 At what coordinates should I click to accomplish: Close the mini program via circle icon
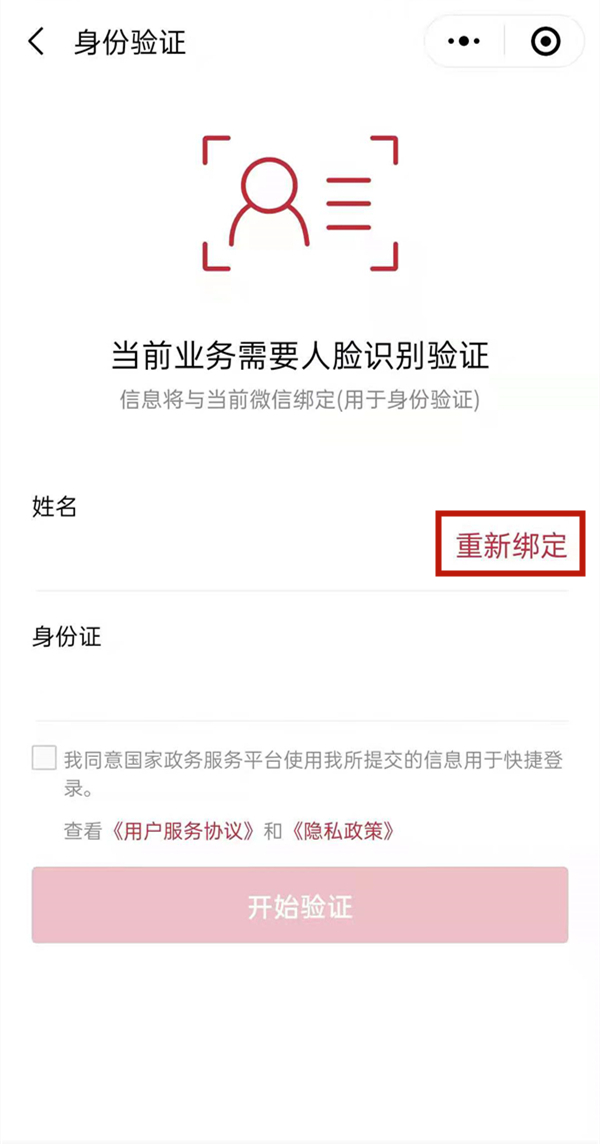click(545, 42)
